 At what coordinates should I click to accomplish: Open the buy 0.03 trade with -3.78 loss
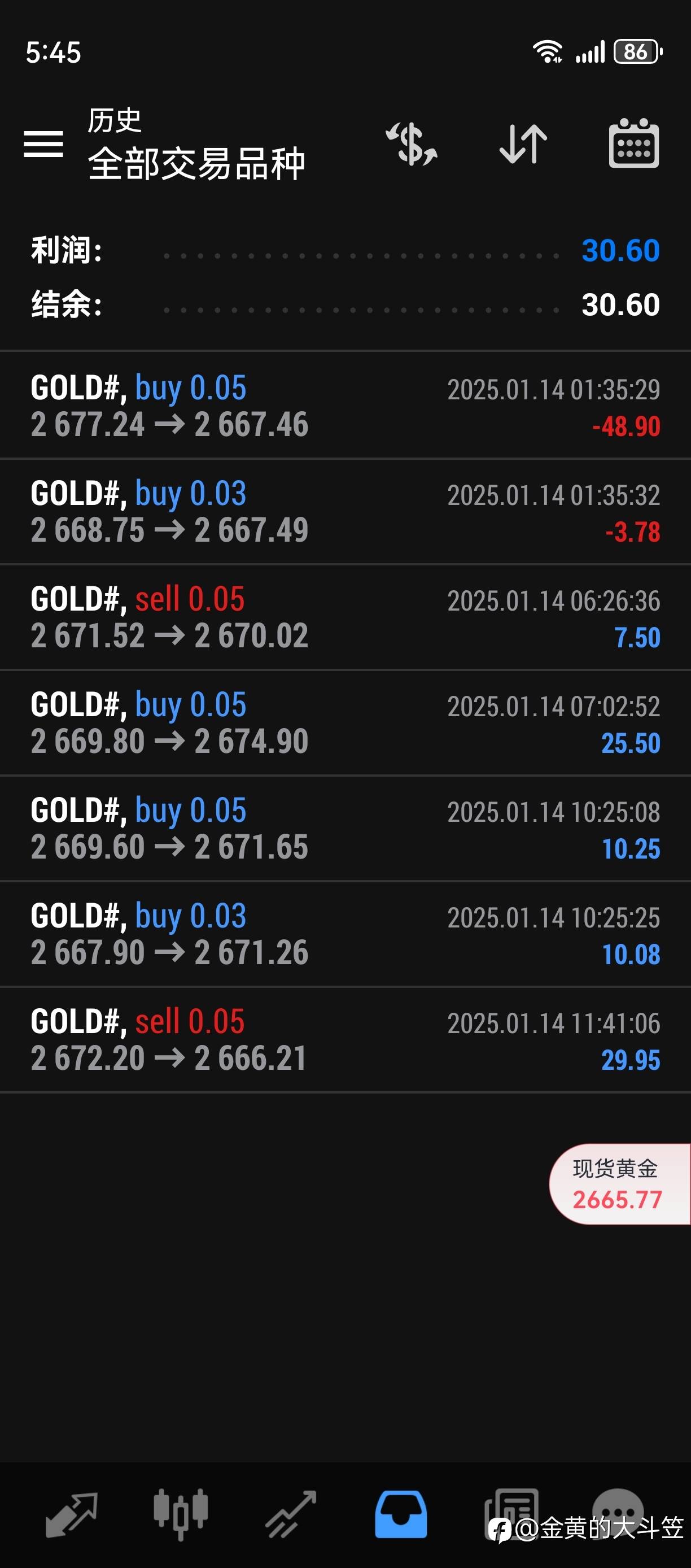345,511
